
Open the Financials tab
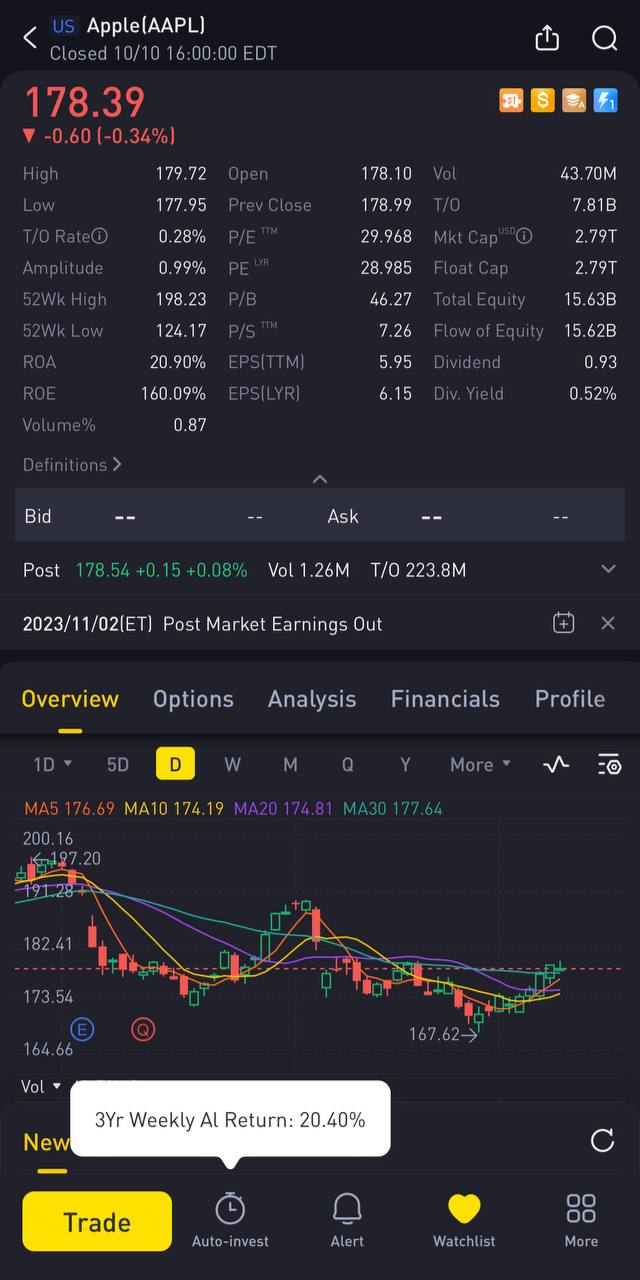445,699
